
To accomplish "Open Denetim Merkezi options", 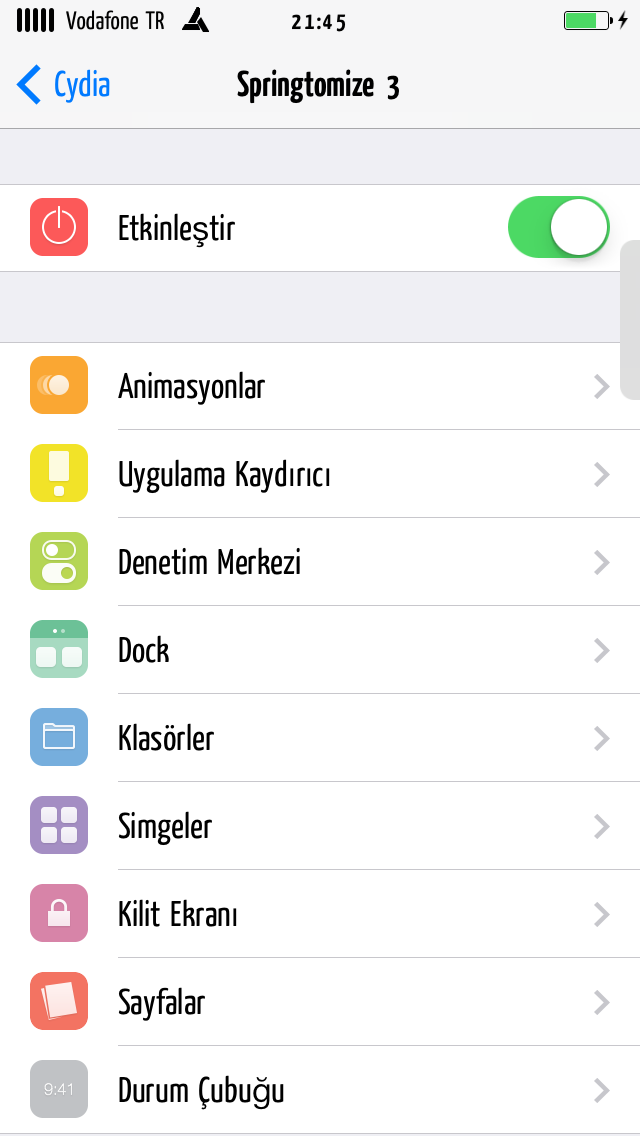I will 320,561.
